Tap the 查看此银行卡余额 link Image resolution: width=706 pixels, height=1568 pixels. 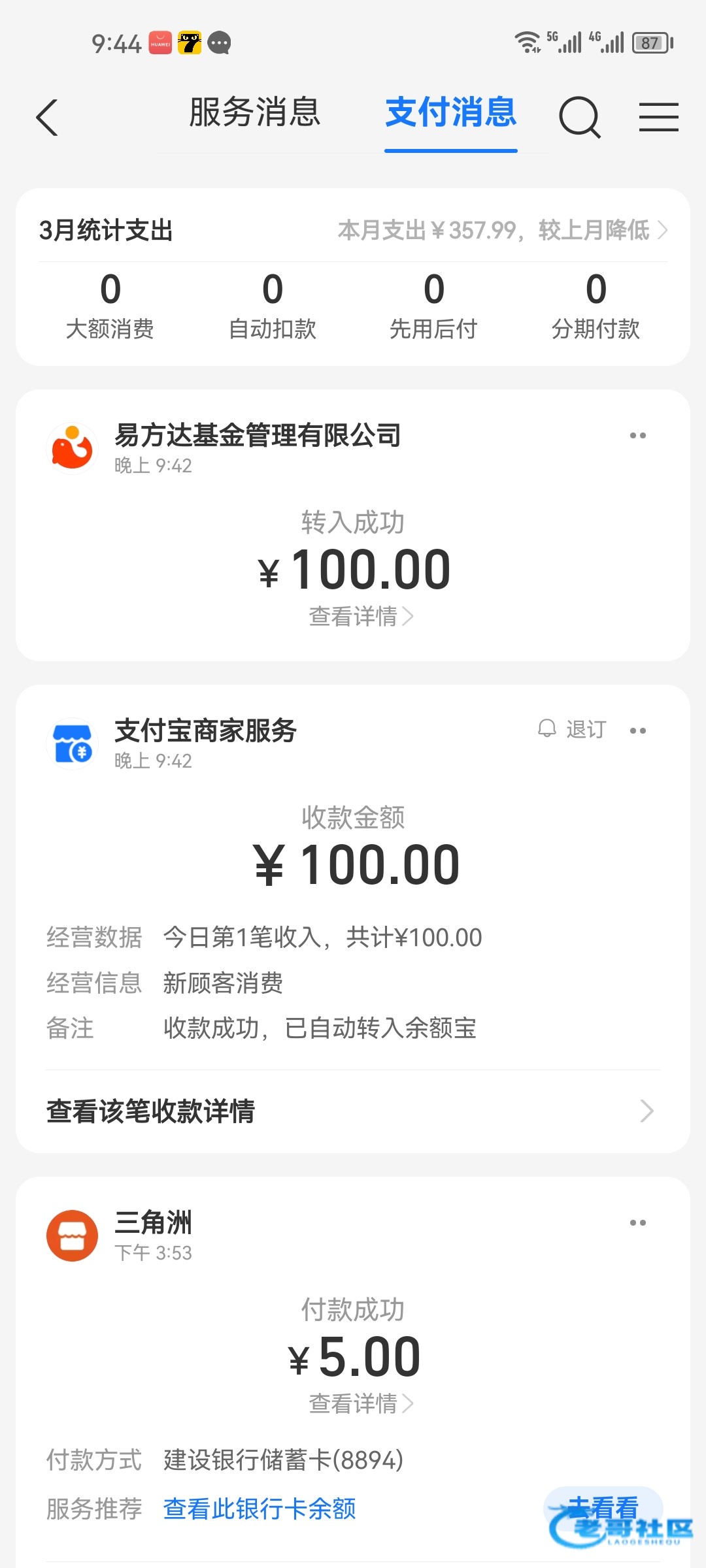coord(260,1509)
